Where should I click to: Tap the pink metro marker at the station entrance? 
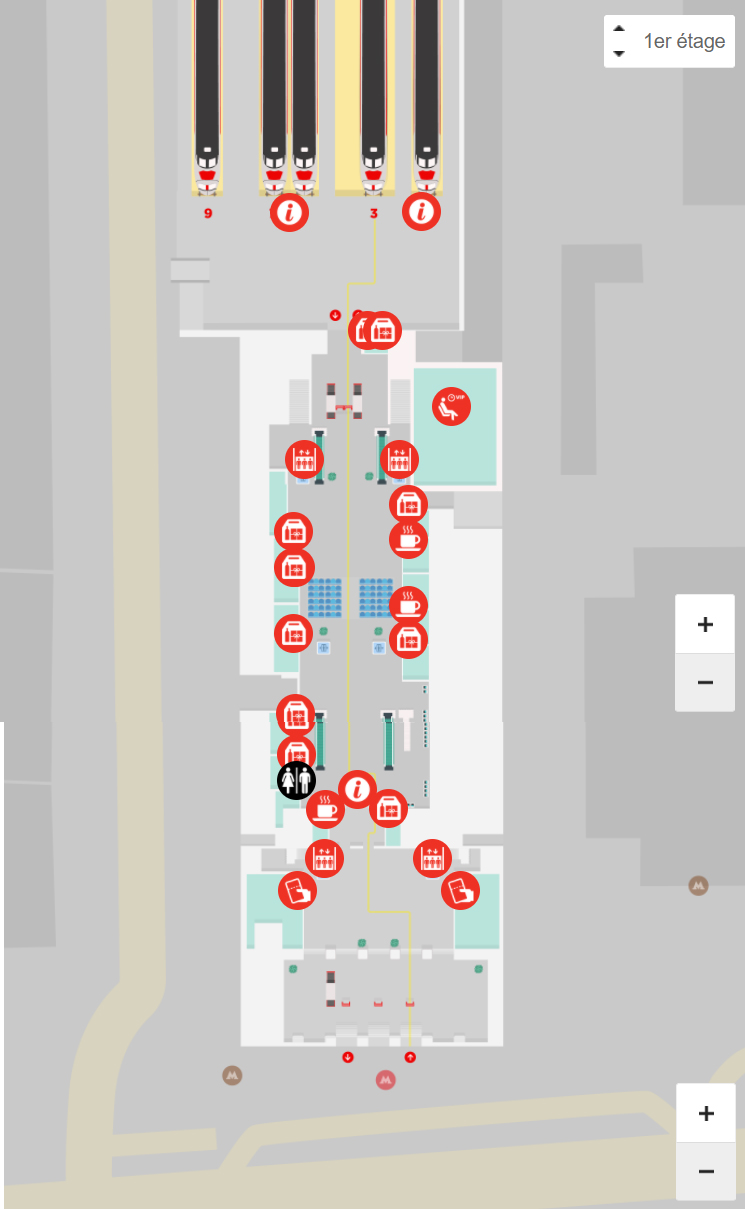click(x=385, y=1080)
